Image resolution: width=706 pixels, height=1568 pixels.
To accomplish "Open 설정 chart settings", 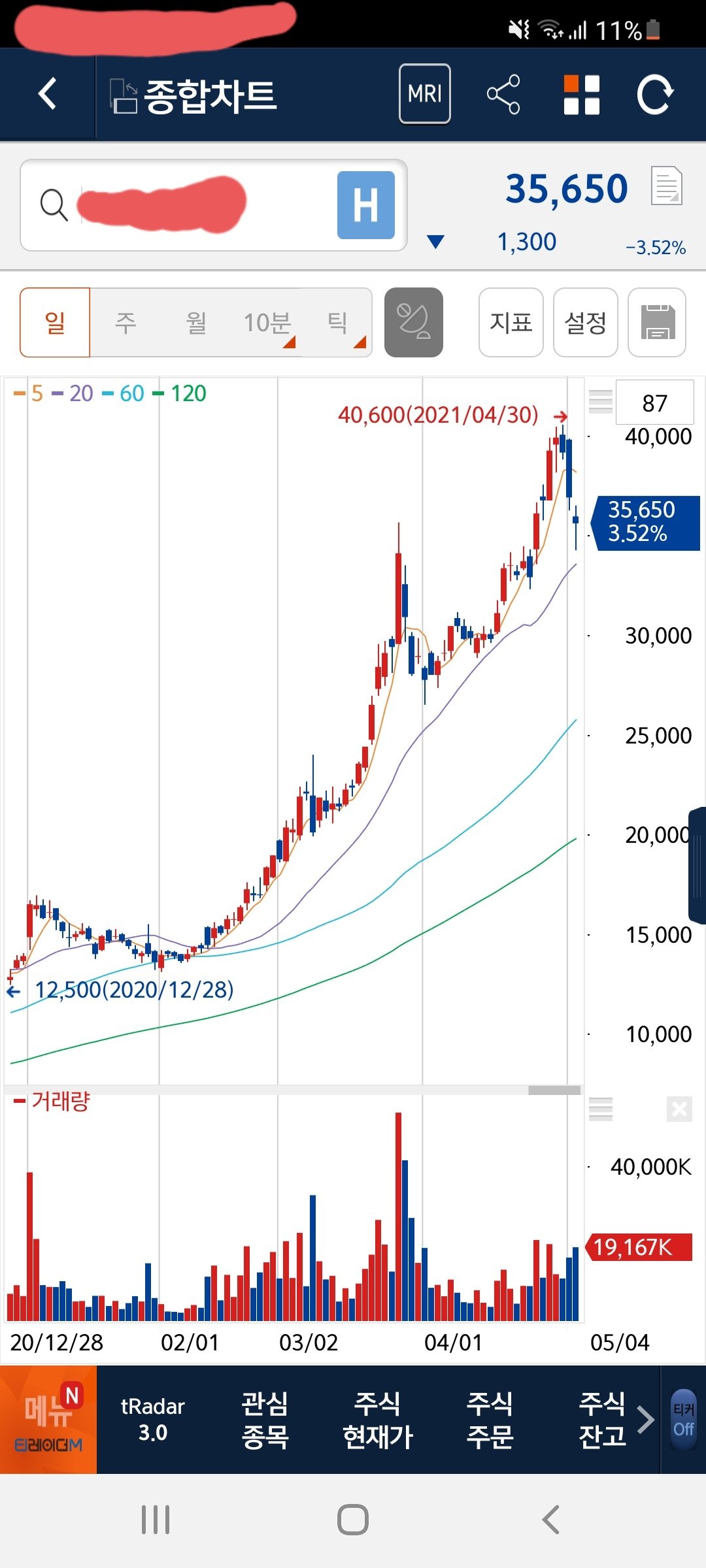I will coord(586,323).
